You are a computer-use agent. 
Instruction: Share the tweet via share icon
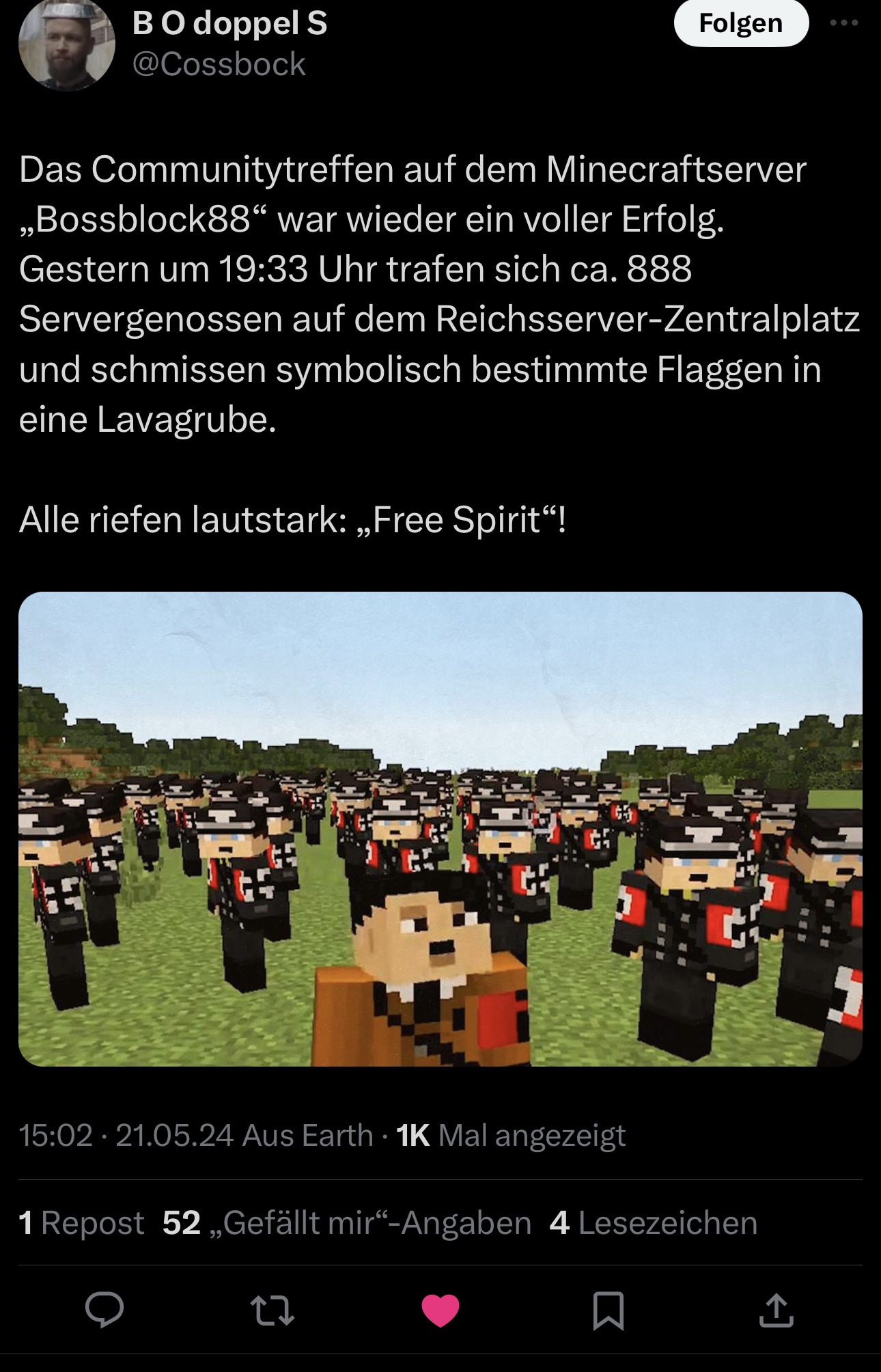[x=777, y=1309]
